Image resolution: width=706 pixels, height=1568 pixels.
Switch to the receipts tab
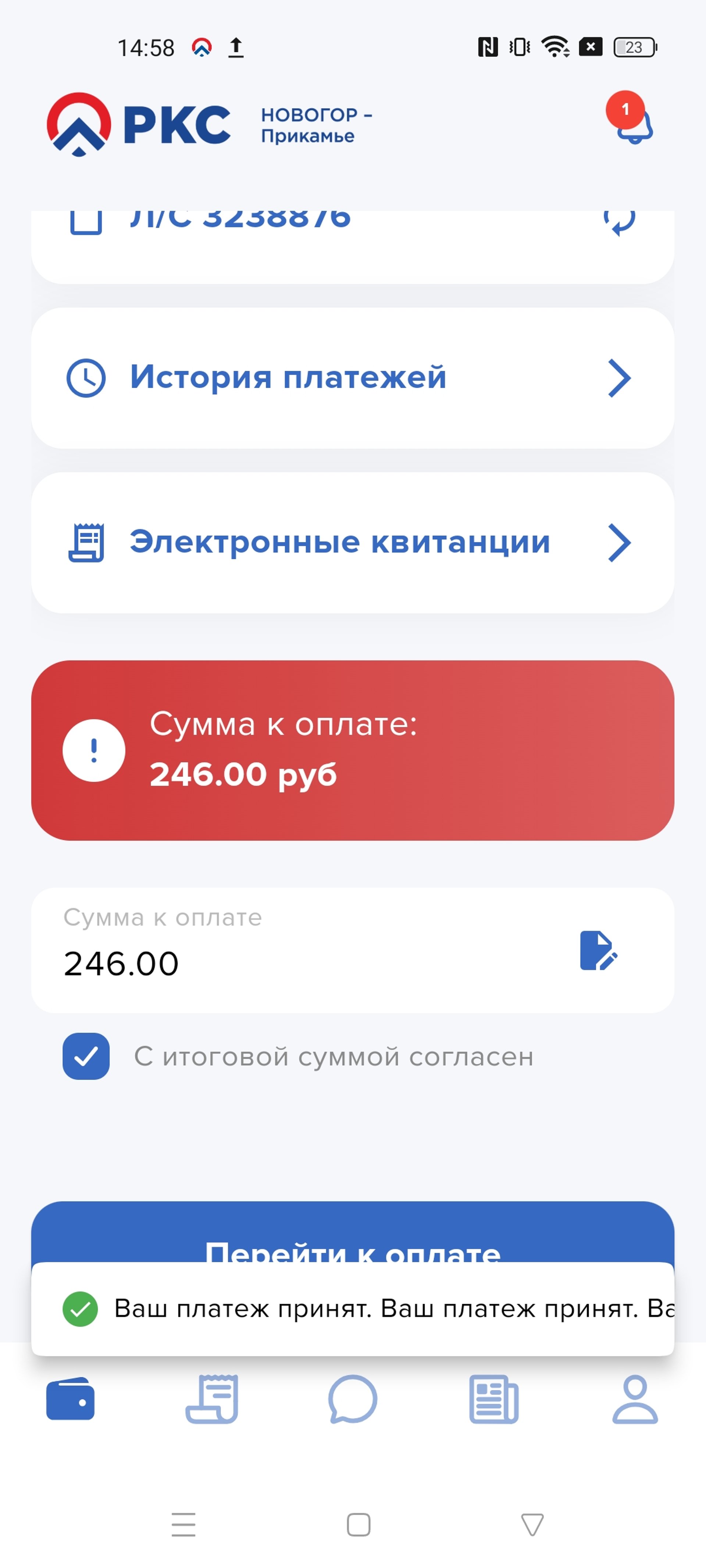coord(211,1399)
